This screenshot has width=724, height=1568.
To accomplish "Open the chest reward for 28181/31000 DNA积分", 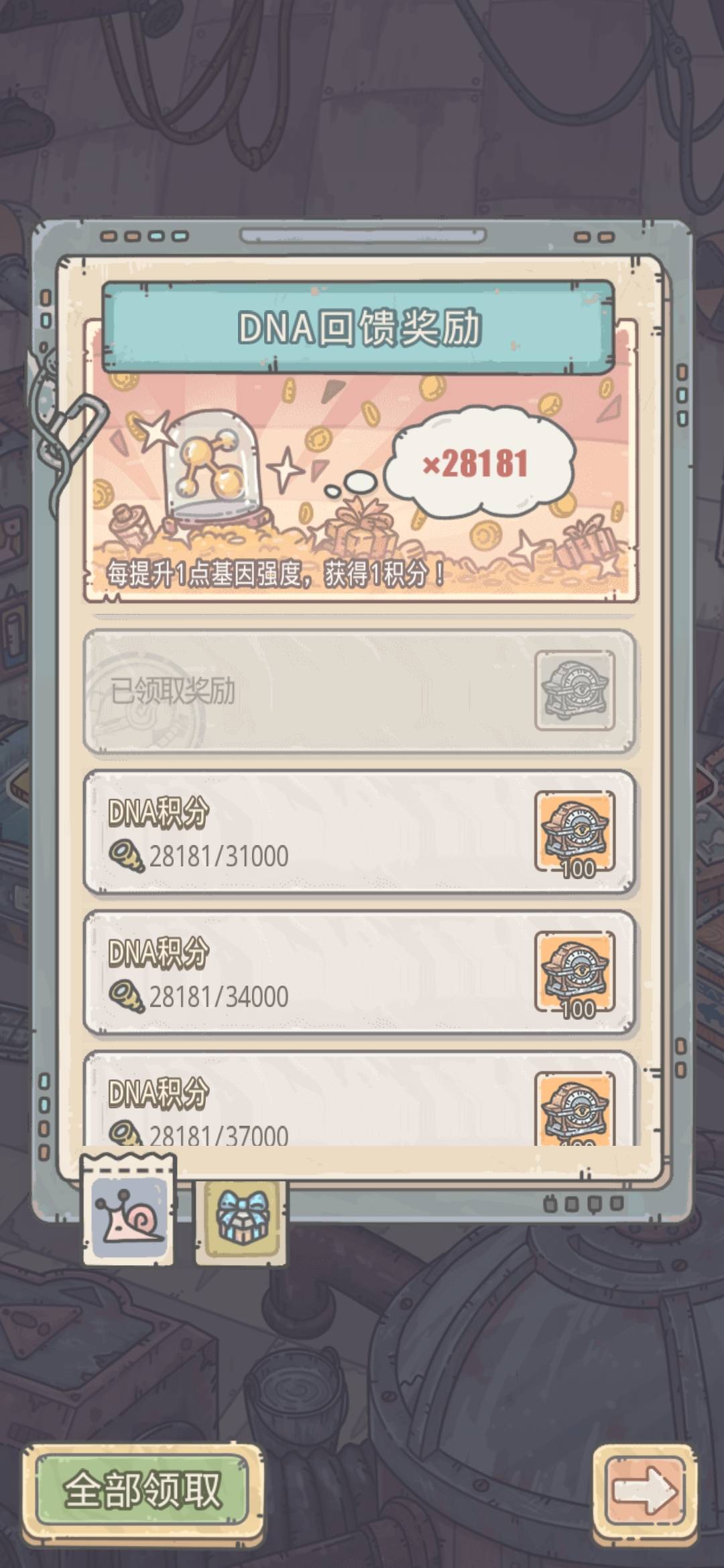I will [575, 831].
